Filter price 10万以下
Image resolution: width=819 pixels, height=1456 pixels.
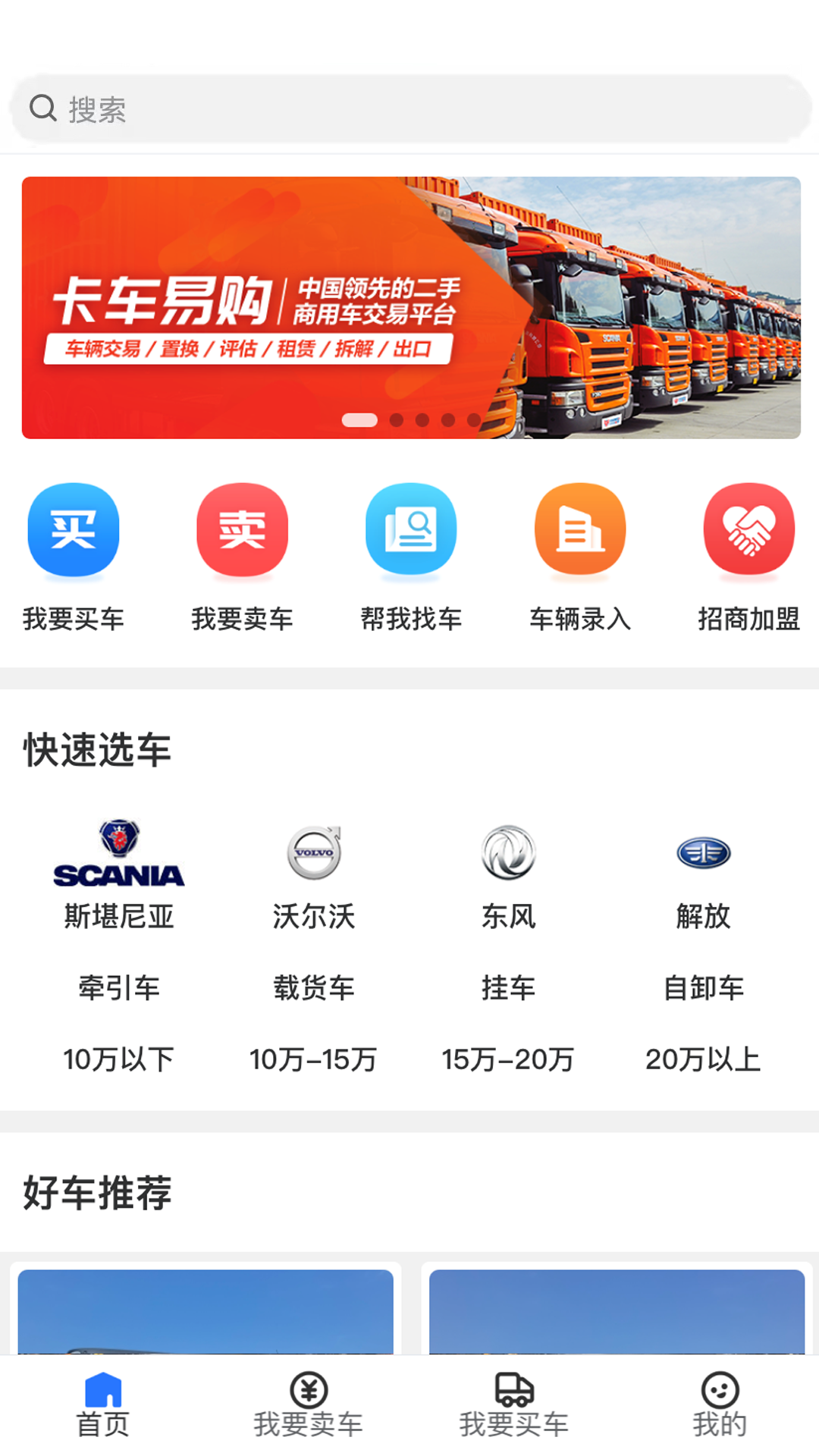119,1059
